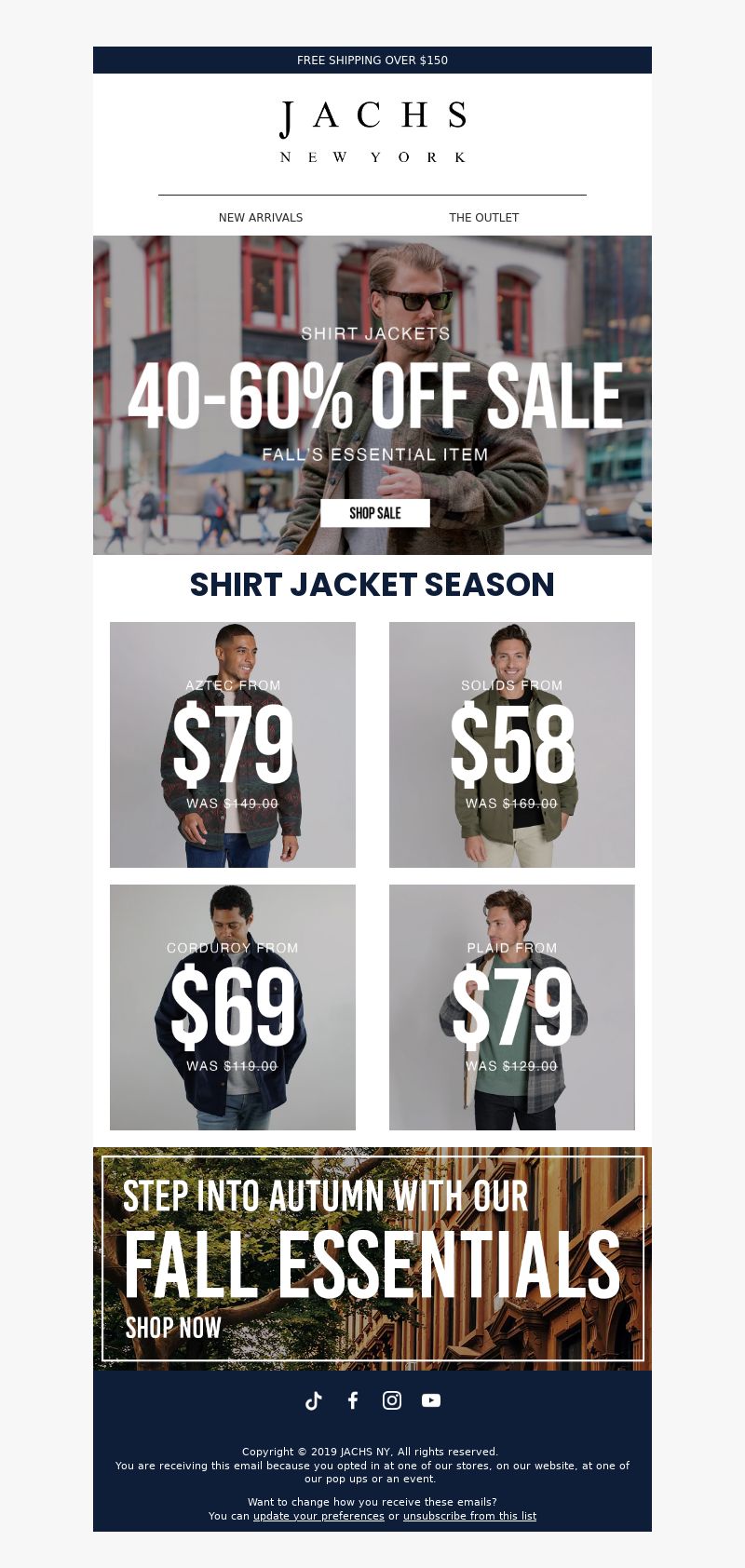View the Corduroy from $69 tile
Screen dimensions: 745x1568
tap(233, 1007)
